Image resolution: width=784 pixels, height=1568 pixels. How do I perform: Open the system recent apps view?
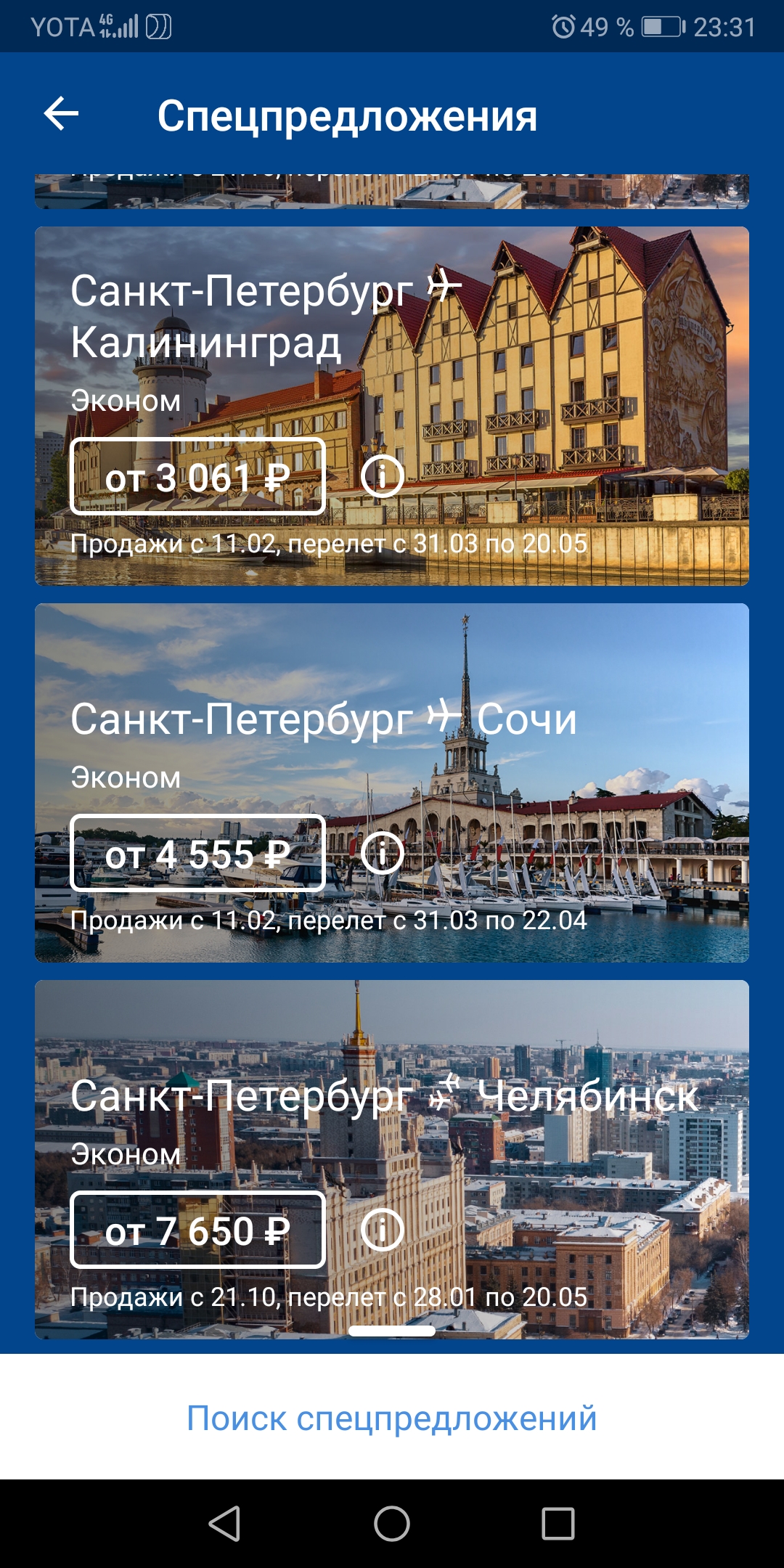558,1523
